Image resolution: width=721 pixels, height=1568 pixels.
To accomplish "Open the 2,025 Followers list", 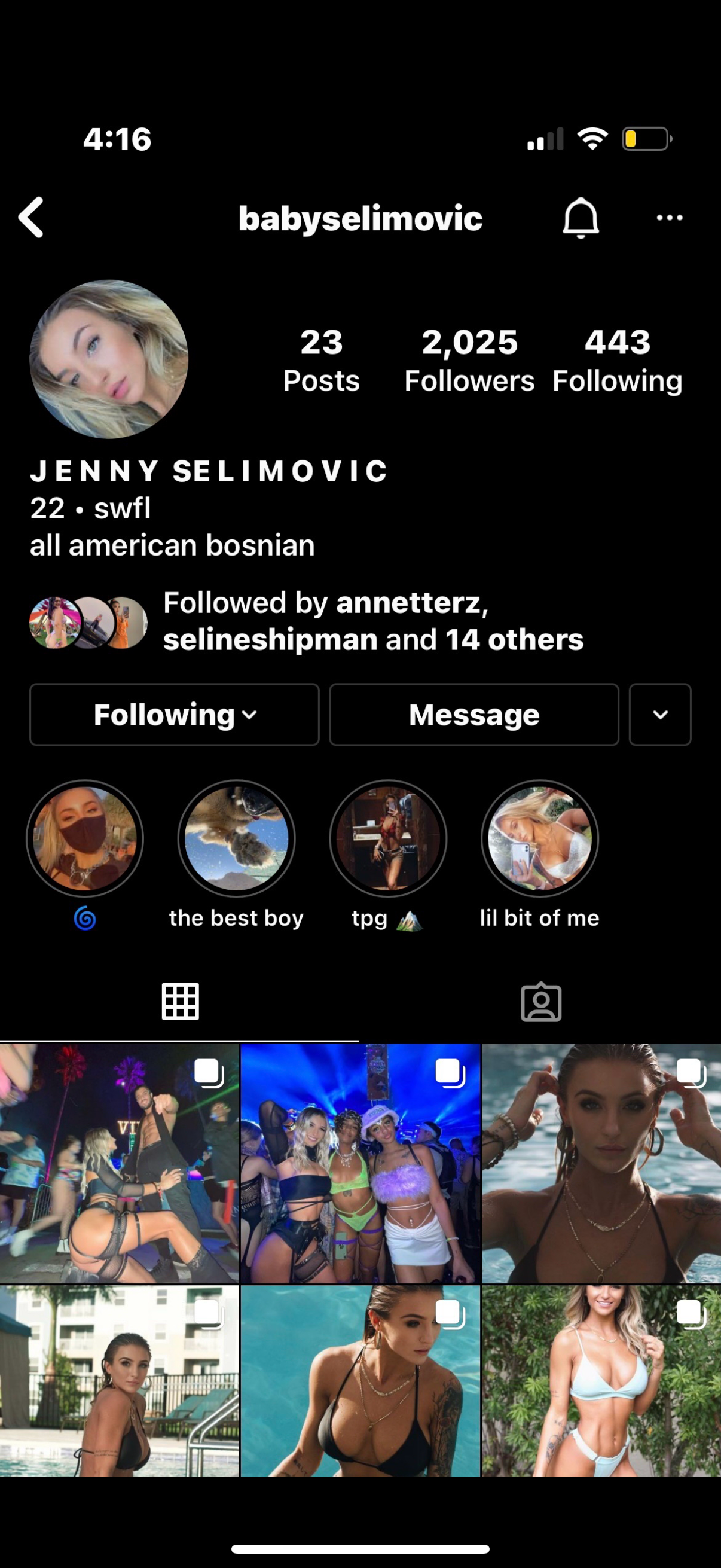I will [x=469, y=361].
